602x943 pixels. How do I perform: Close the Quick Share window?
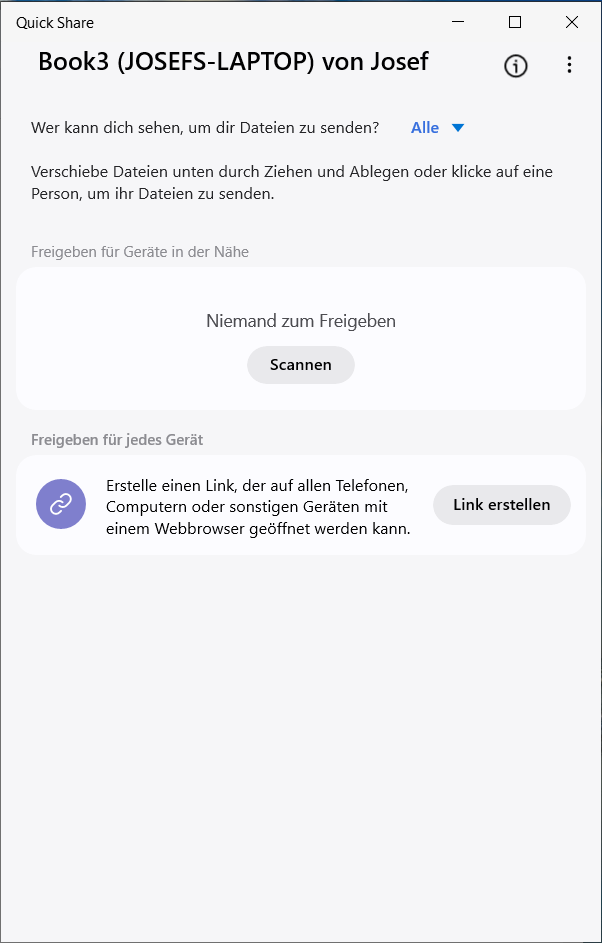point(572,22)
